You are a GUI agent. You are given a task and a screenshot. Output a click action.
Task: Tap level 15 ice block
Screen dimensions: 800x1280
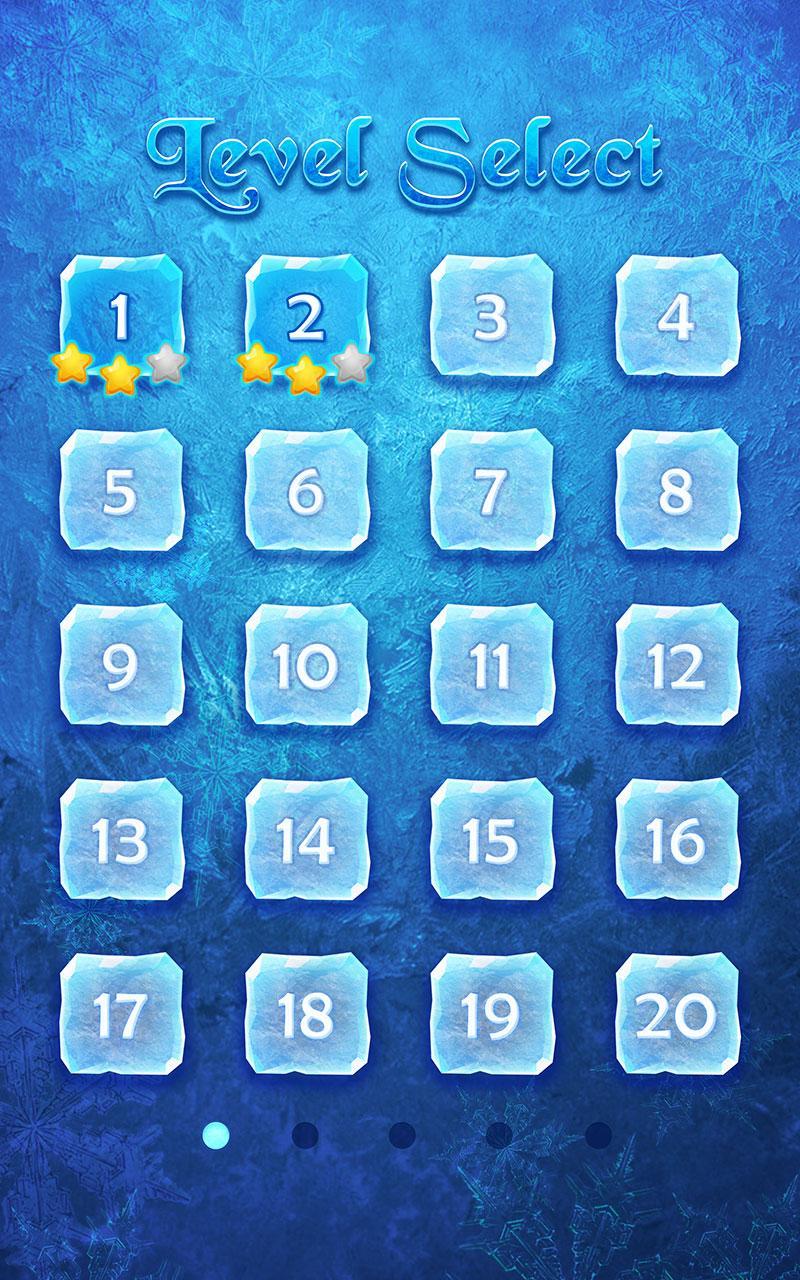pyautogui.click(x=491, y=840)
